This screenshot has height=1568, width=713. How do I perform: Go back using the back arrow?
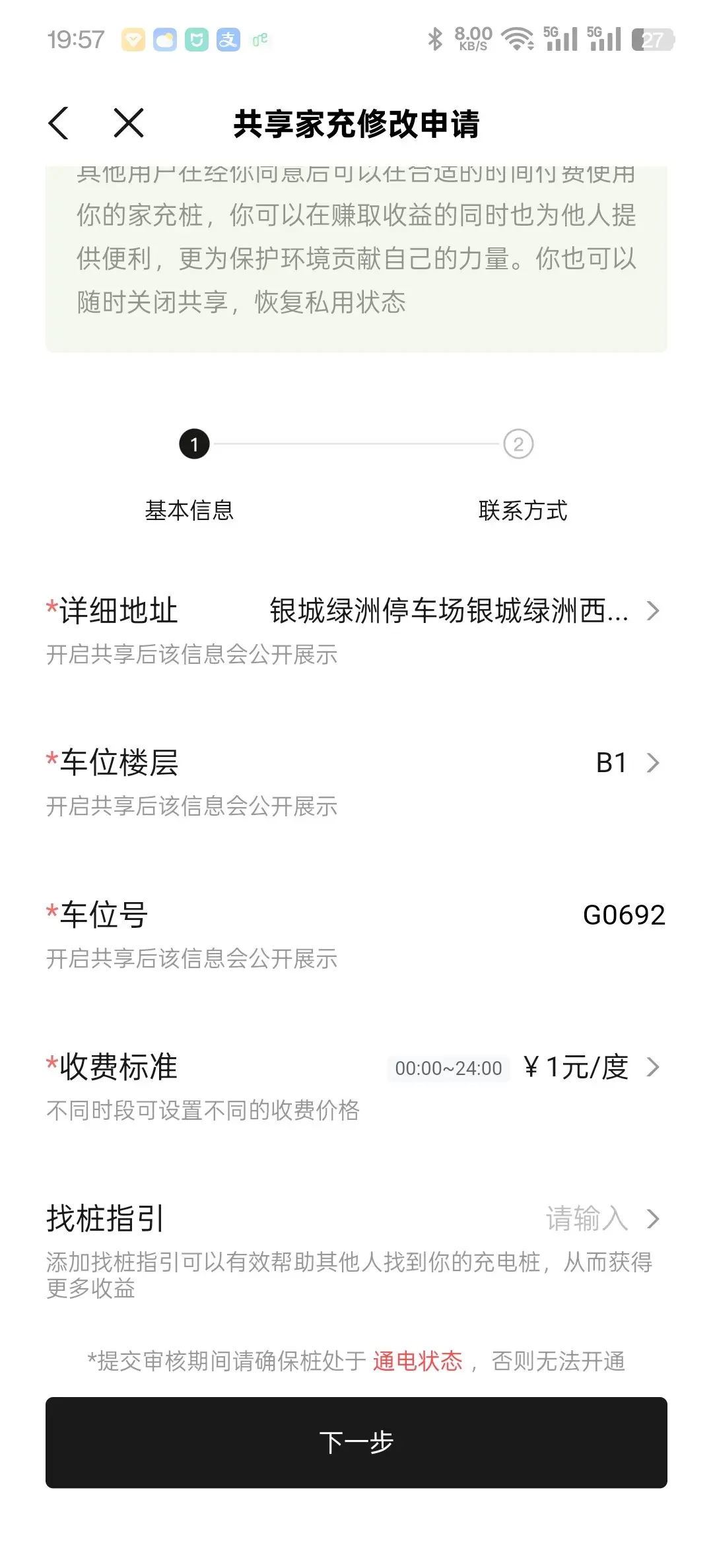pyautogui.click(x=59, y=123)
